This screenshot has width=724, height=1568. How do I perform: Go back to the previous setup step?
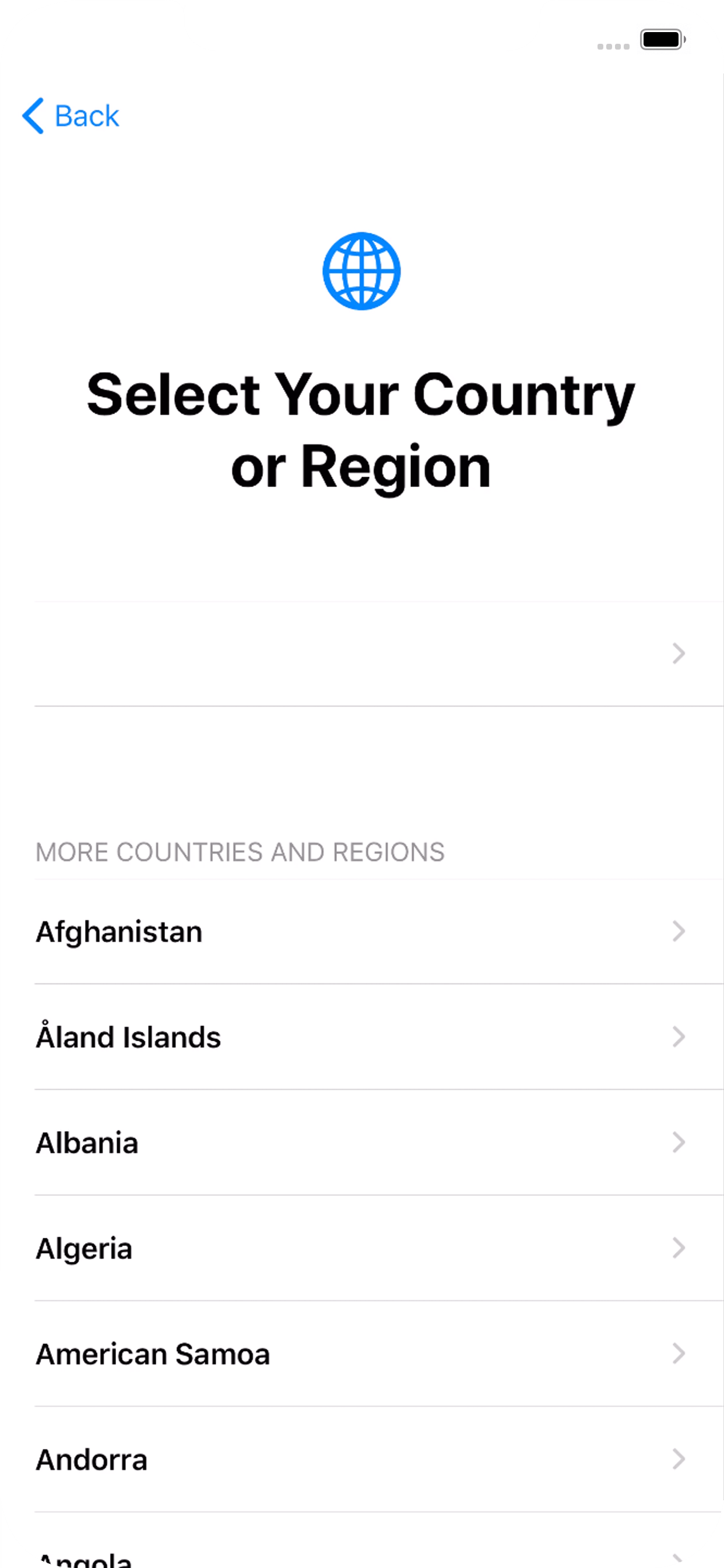coord(71,116)
